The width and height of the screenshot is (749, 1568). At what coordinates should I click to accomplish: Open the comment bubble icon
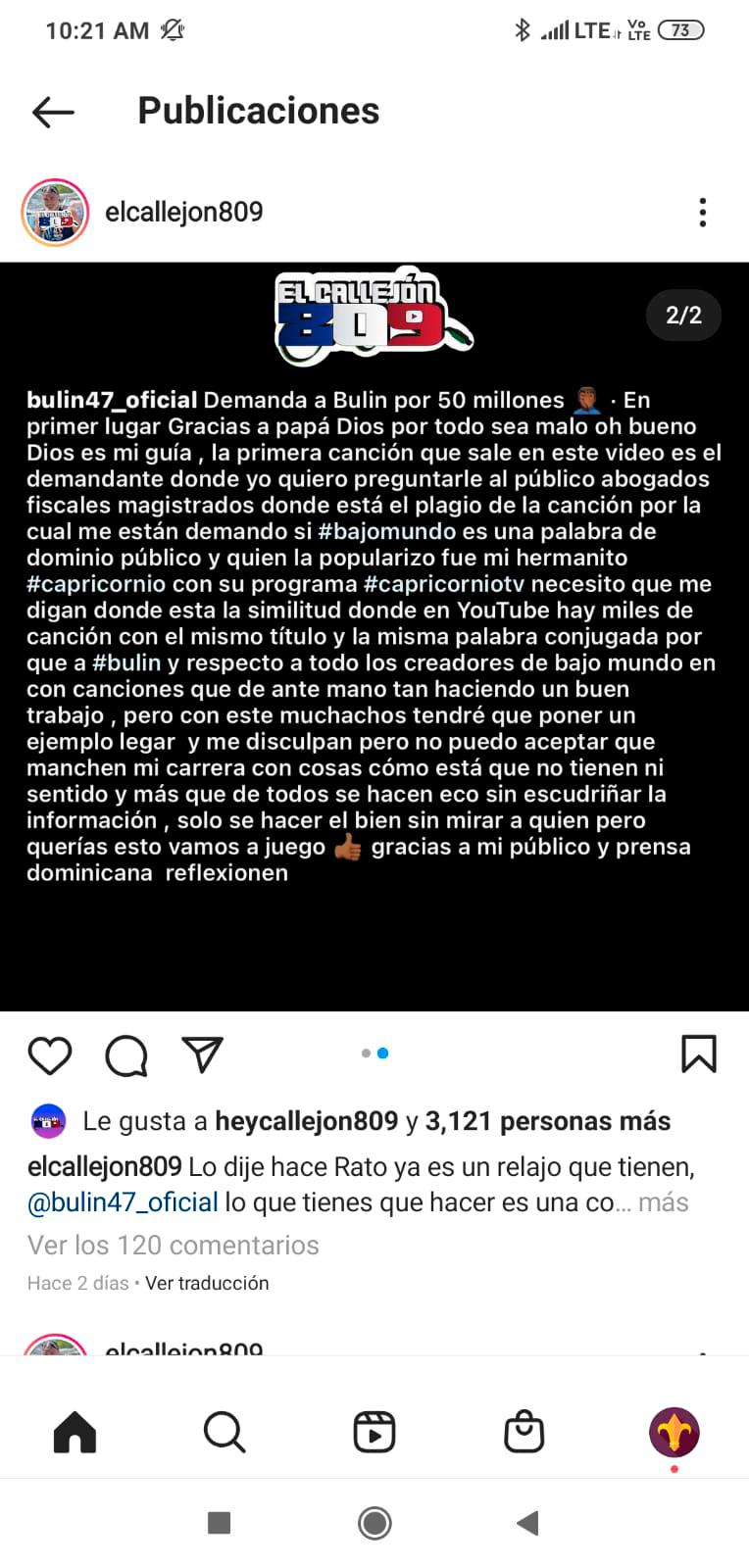[x=126, y=1054]
